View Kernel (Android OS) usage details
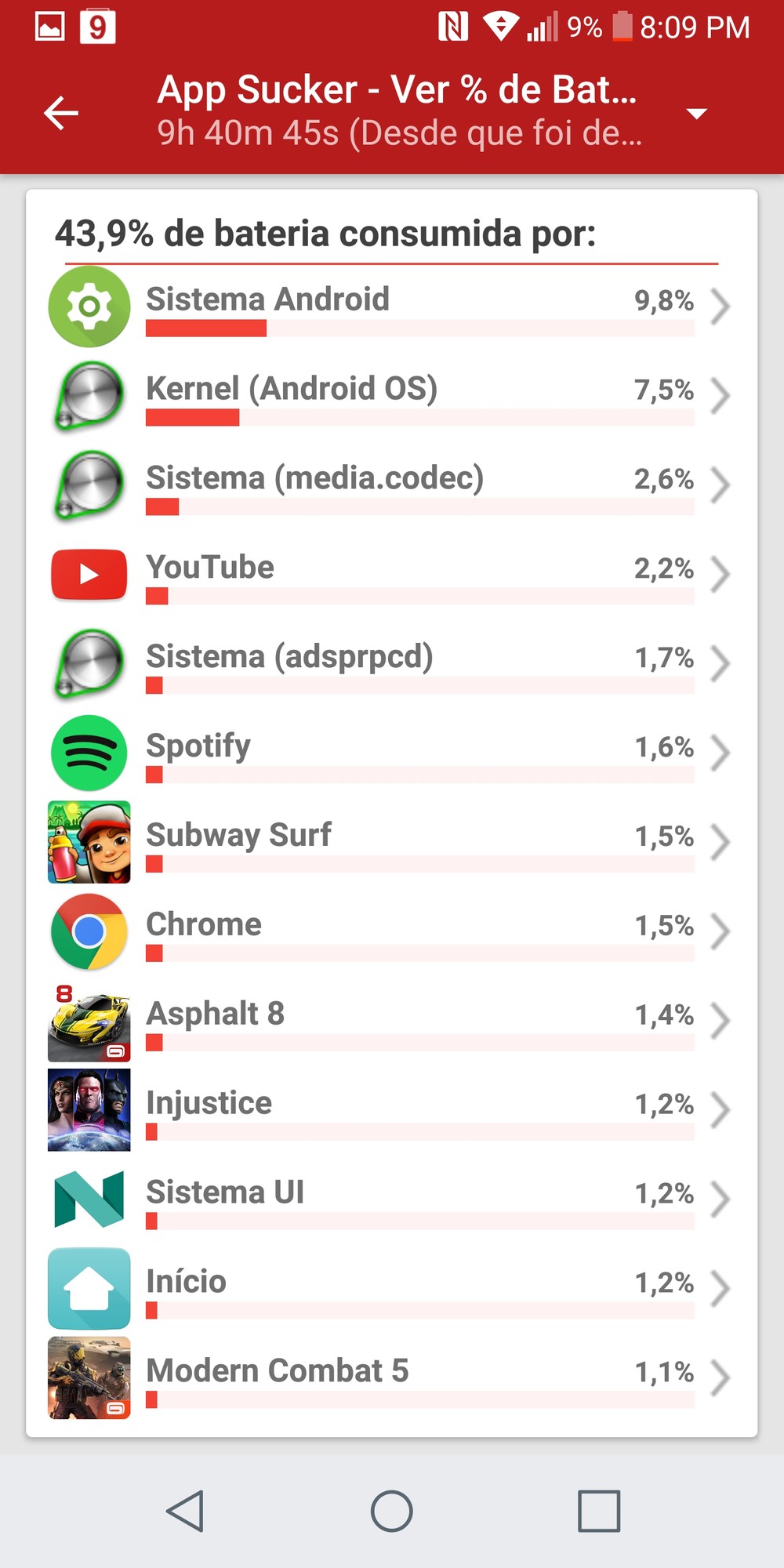 [392, 396]
